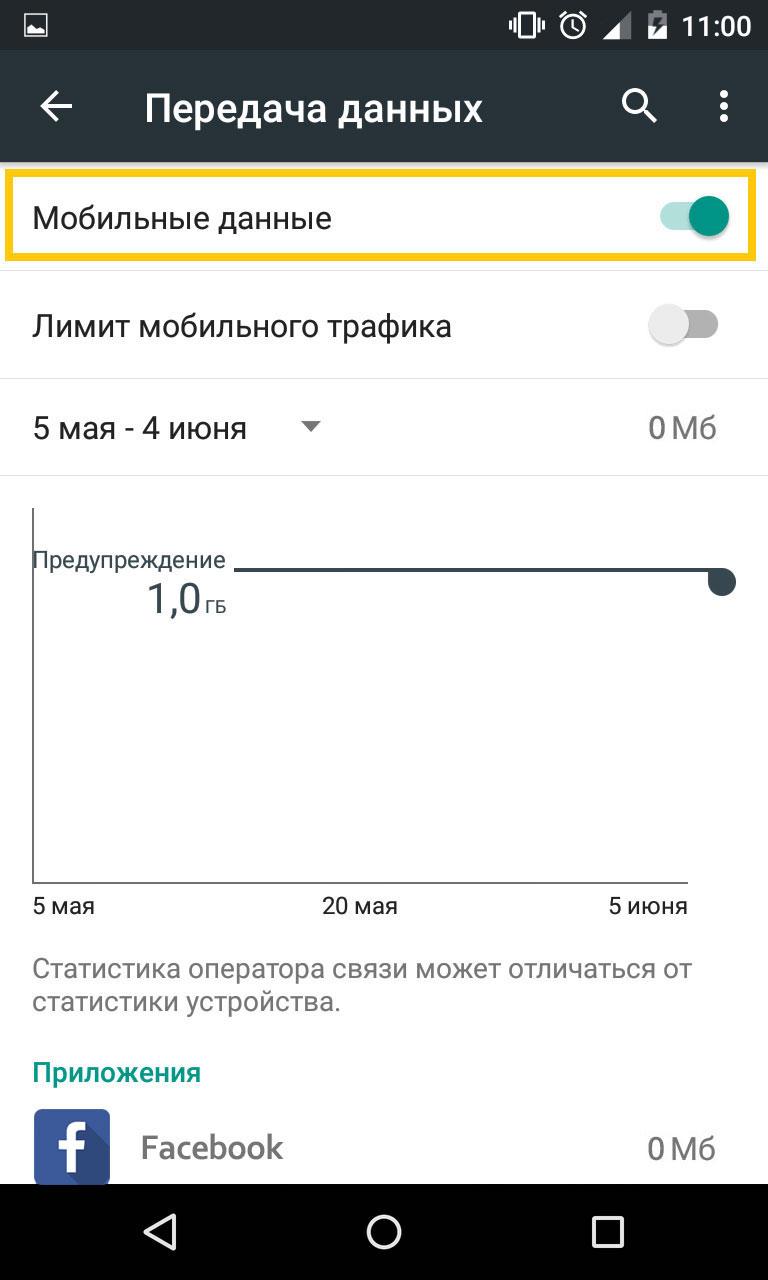Tap the system home button
Screen dimensions: 768x1280
384,1232
